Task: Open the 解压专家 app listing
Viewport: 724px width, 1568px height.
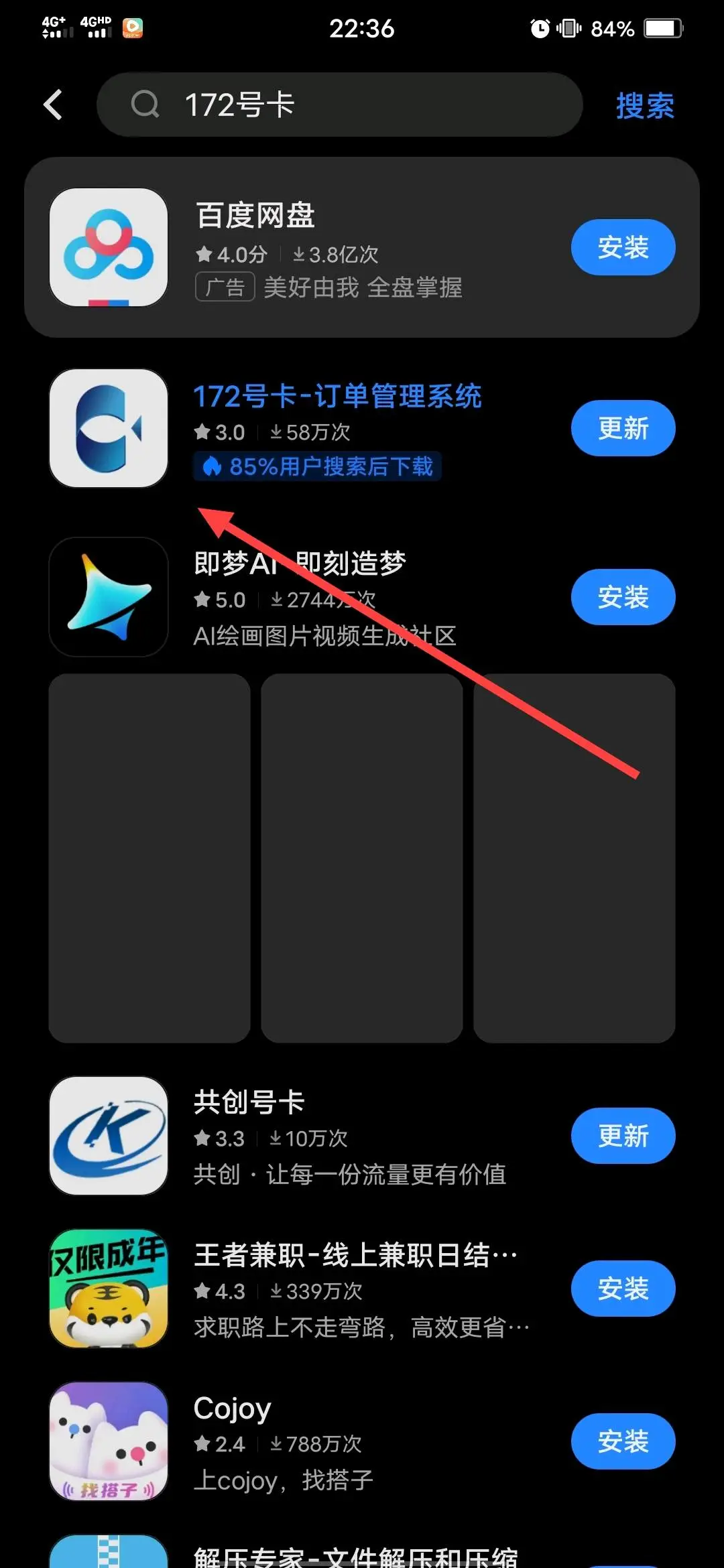Action: (x=355, y=1556)
